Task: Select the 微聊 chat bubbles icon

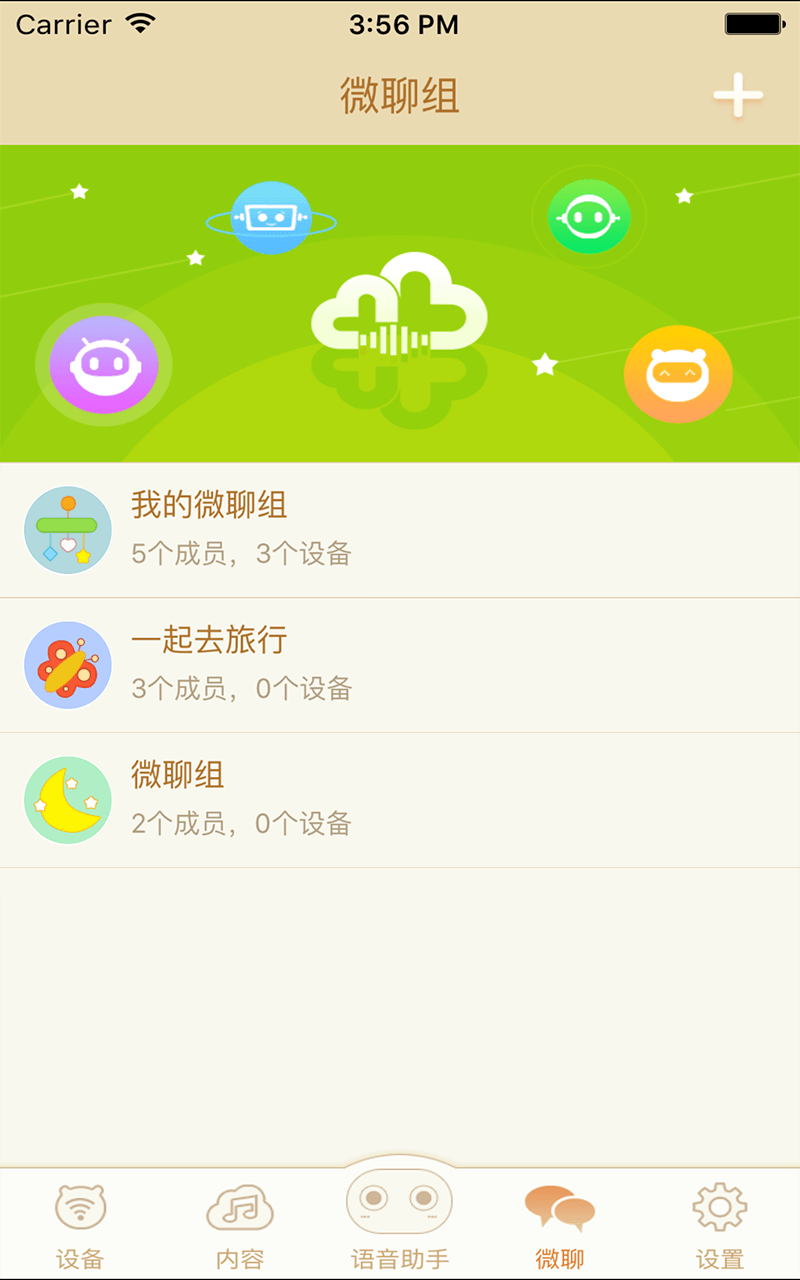Action: tap(560, 1205)
